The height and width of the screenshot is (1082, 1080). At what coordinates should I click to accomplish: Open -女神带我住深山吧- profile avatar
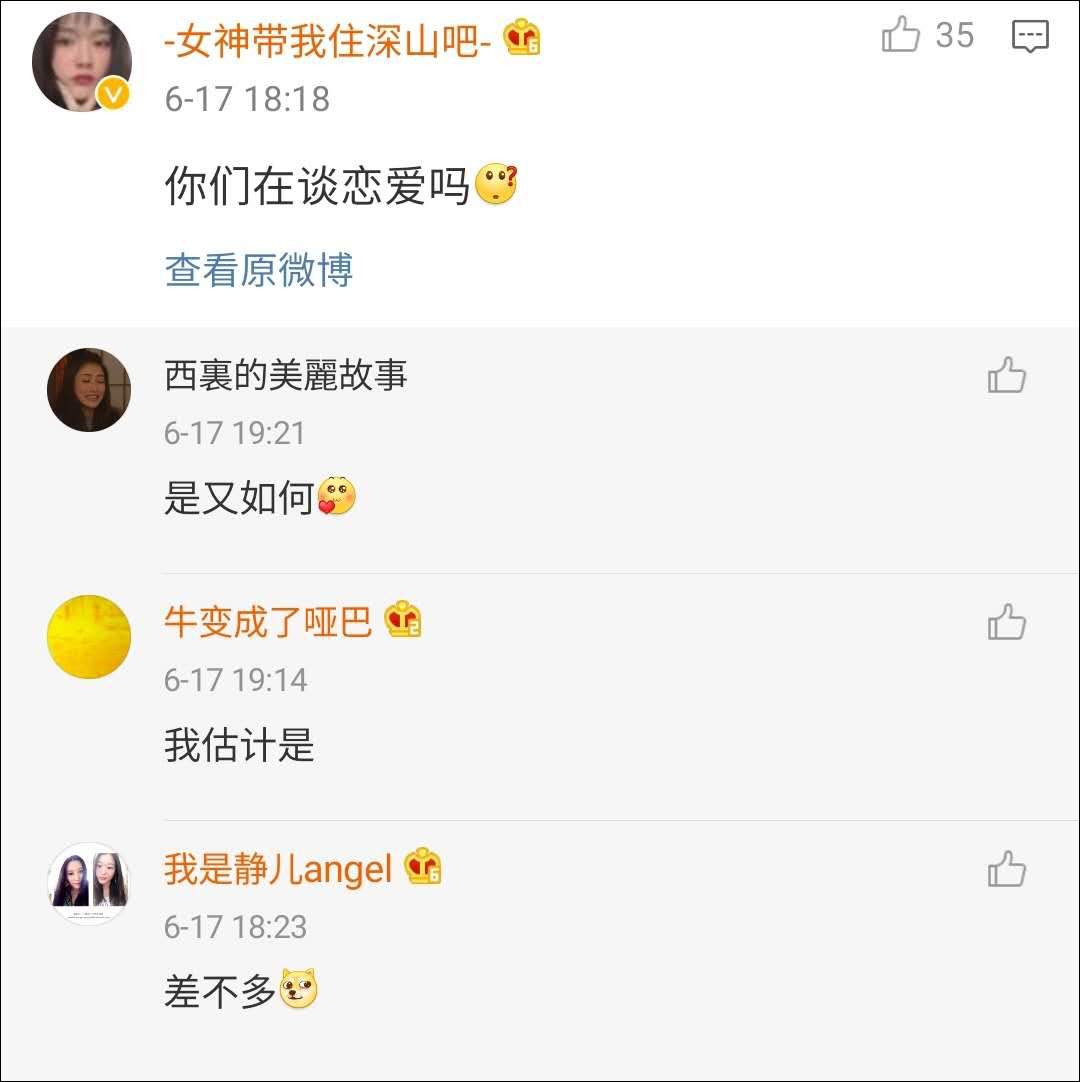[x=82, y=62]
